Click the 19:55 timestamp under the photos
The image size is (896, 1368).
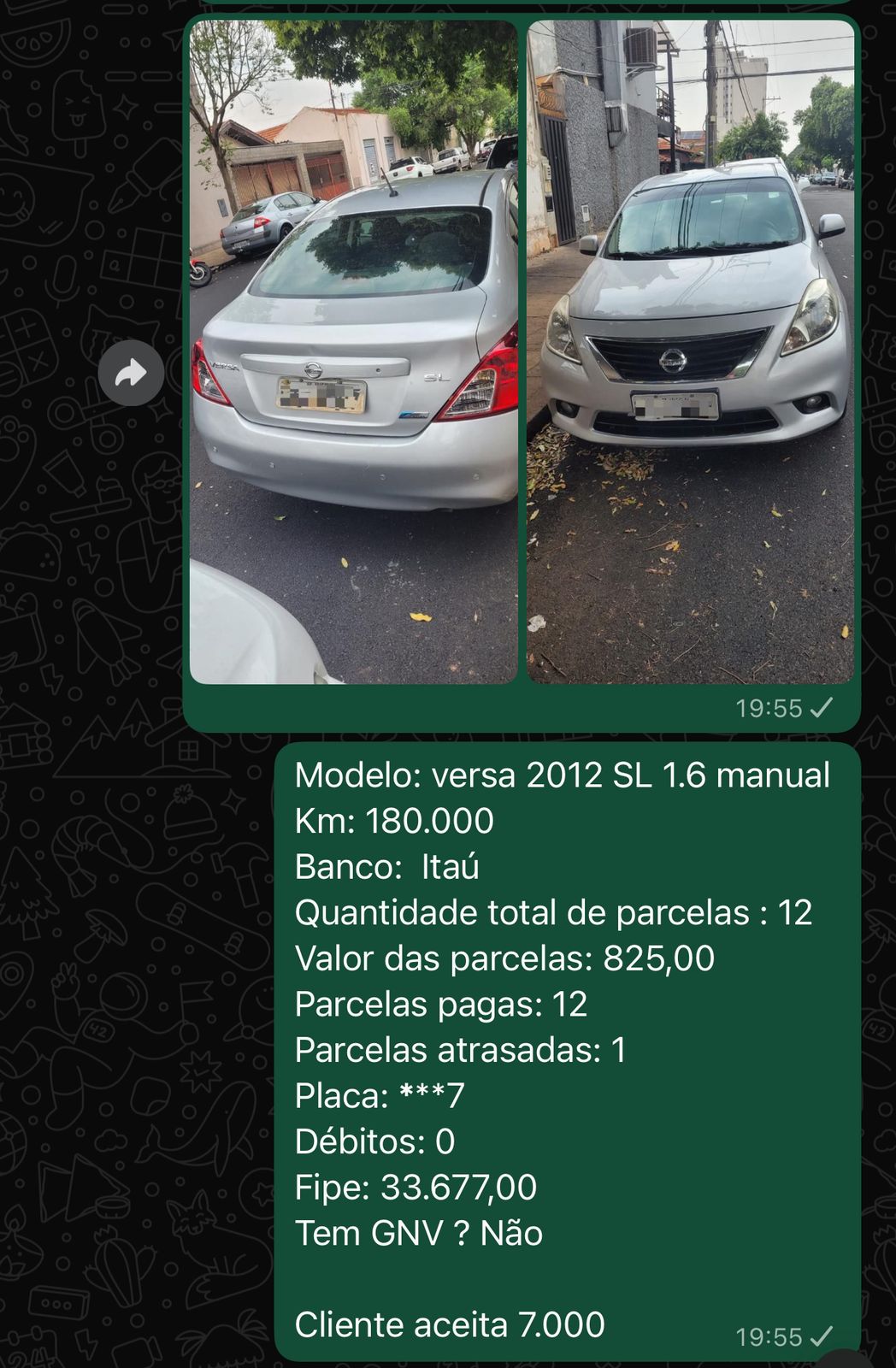tap(773, 707)
